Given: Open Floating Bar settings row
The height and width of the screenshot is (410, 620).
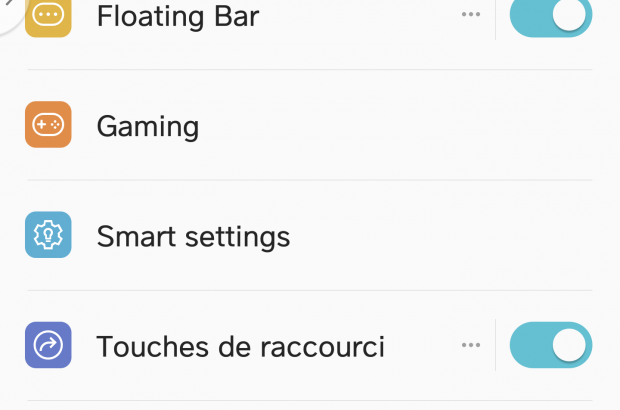Looking at the screenshot, I should [x=177, y=16].
